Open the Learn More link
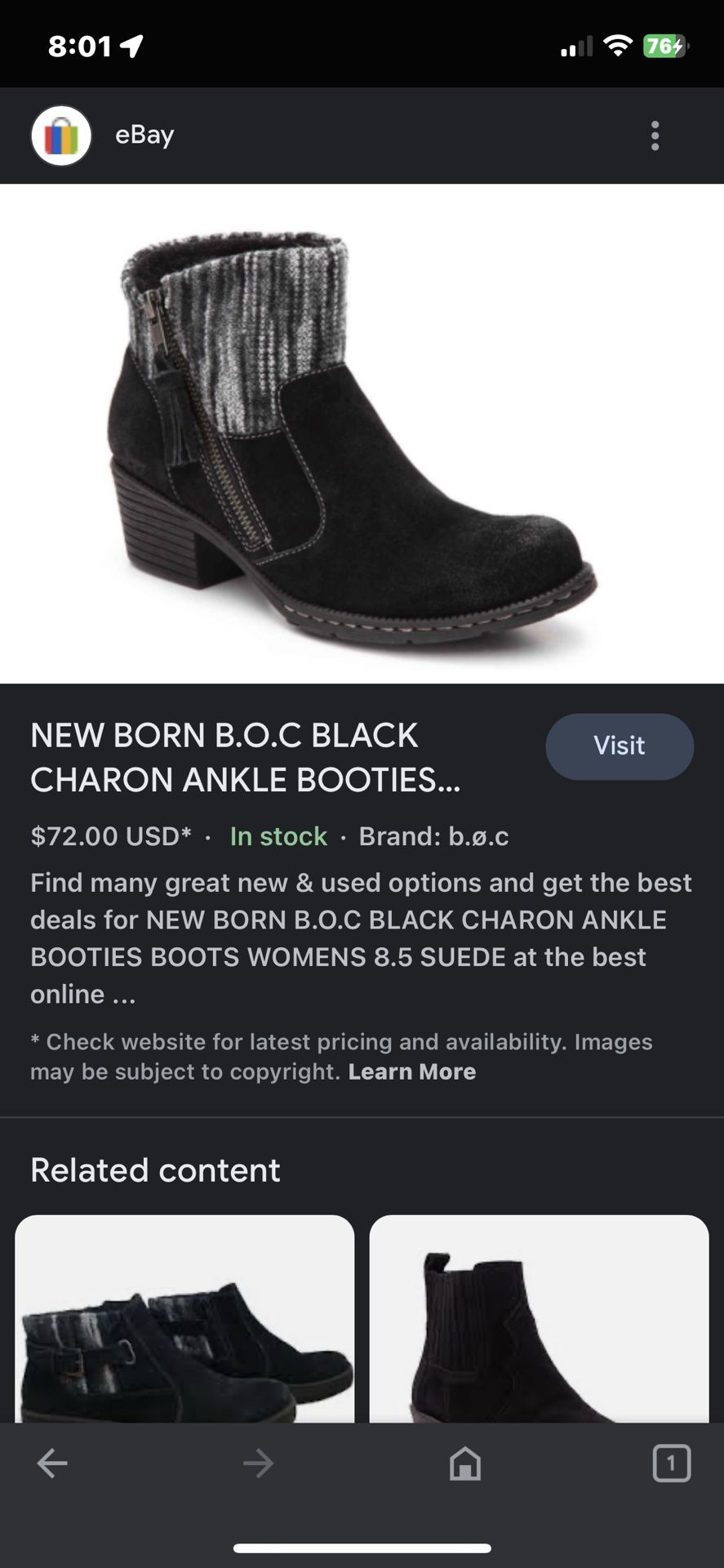This screenshot has width=724, height=1568. pos(412,1071)
